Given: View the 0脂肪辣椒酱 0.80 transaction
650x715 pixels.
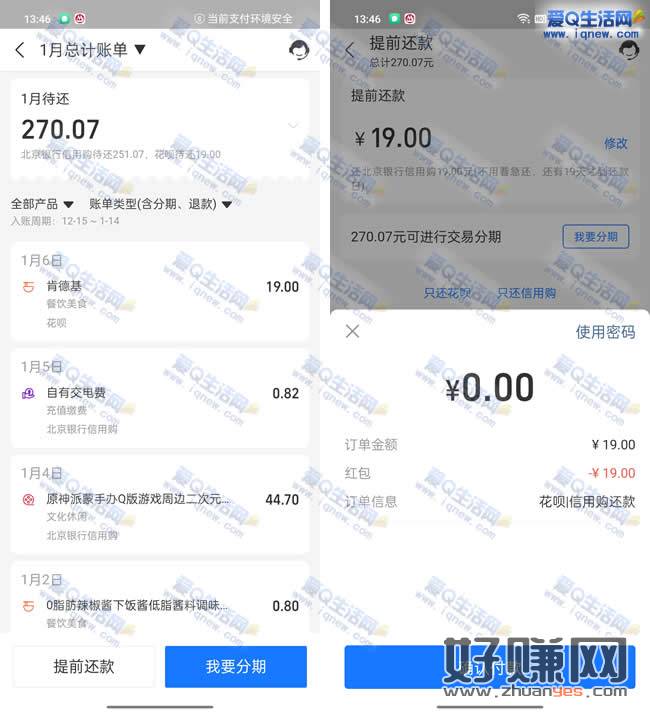Looking at the screenshot, I should click(160, 604).
